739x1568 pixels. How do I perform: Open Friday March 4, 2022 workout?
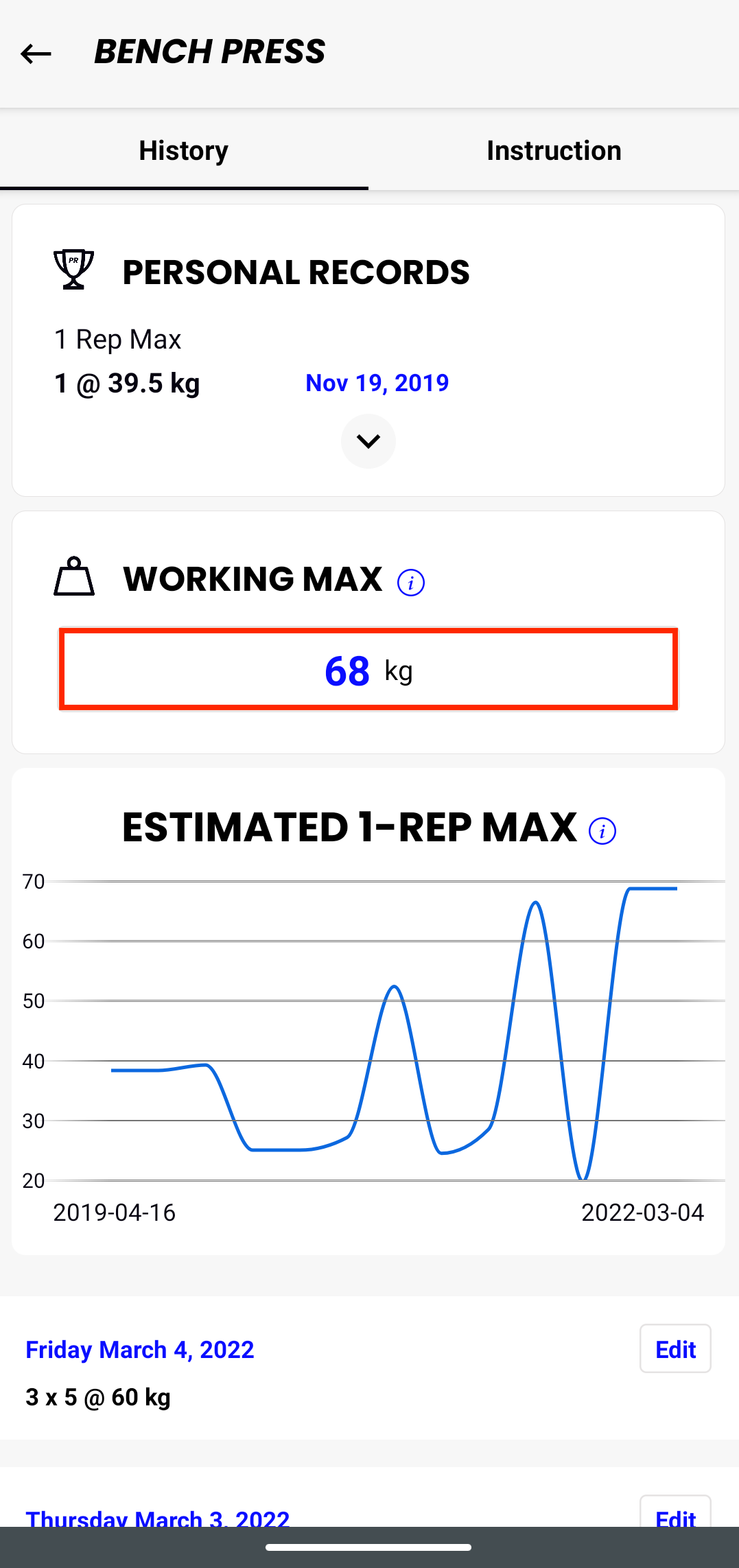tap(140, 1350)
